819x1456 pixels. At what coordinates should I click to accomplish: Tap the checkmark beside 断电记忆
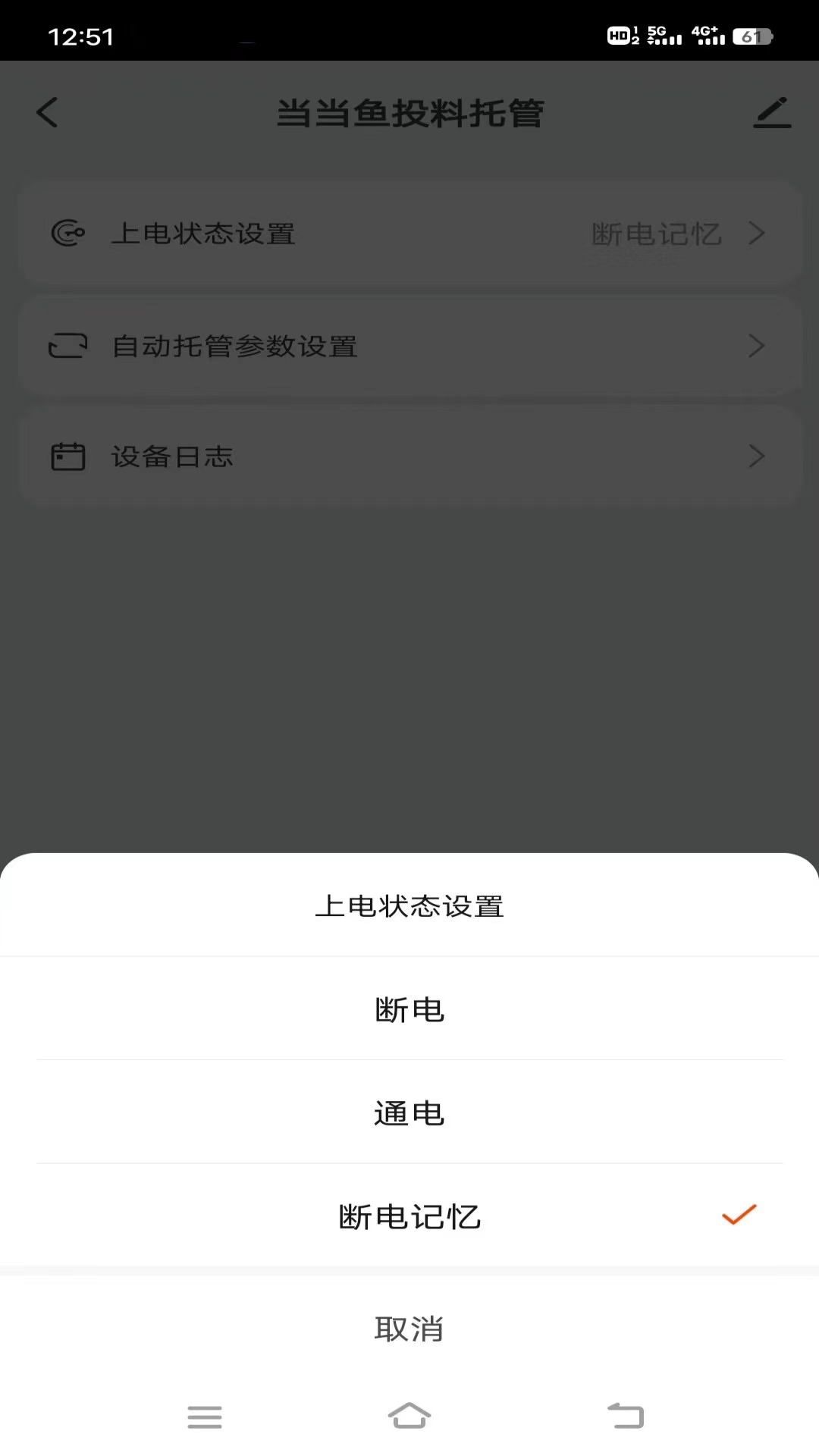(739, 1216)
